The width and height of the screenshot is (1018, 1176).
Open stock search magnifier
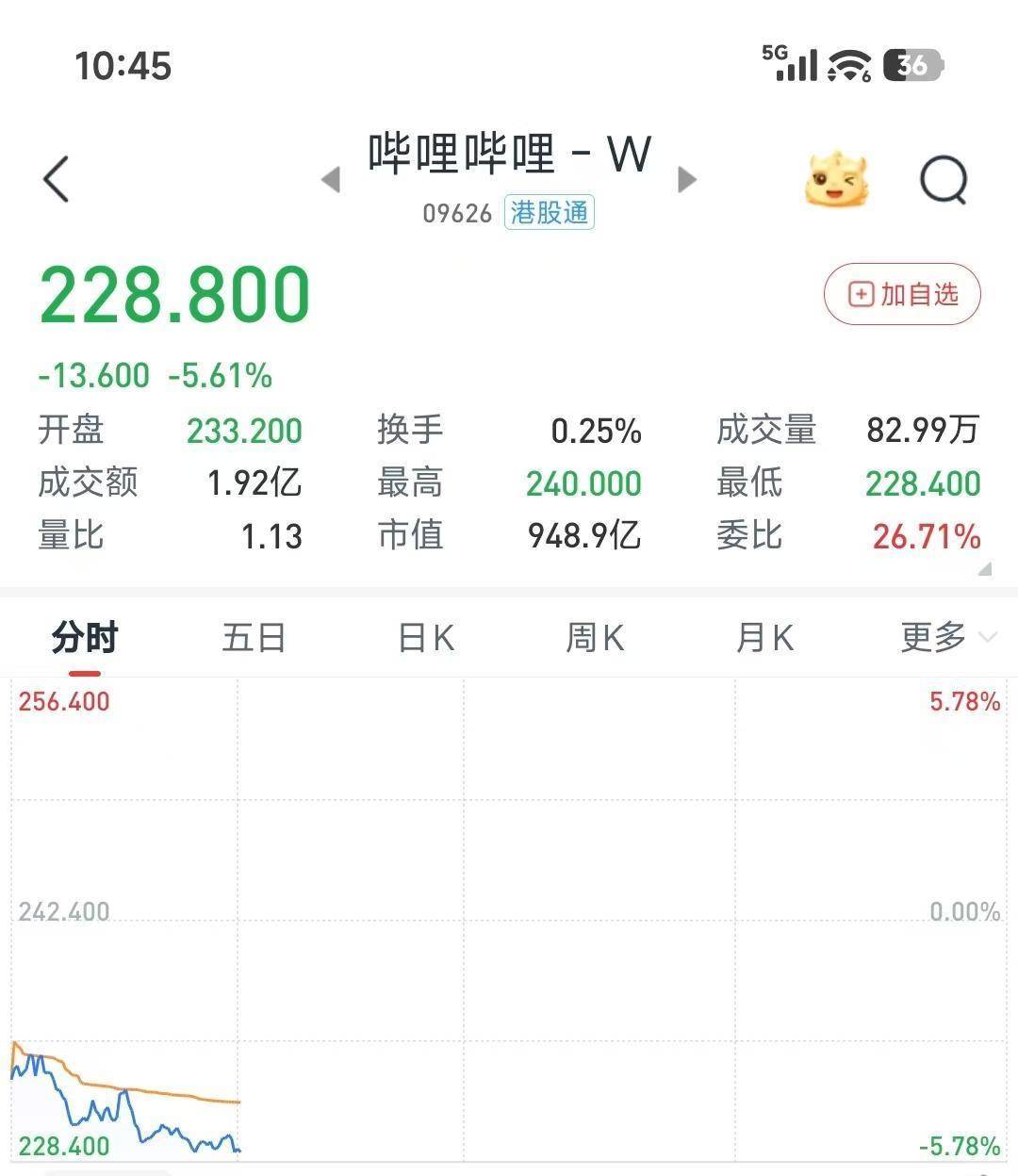[x=944, y=178]
